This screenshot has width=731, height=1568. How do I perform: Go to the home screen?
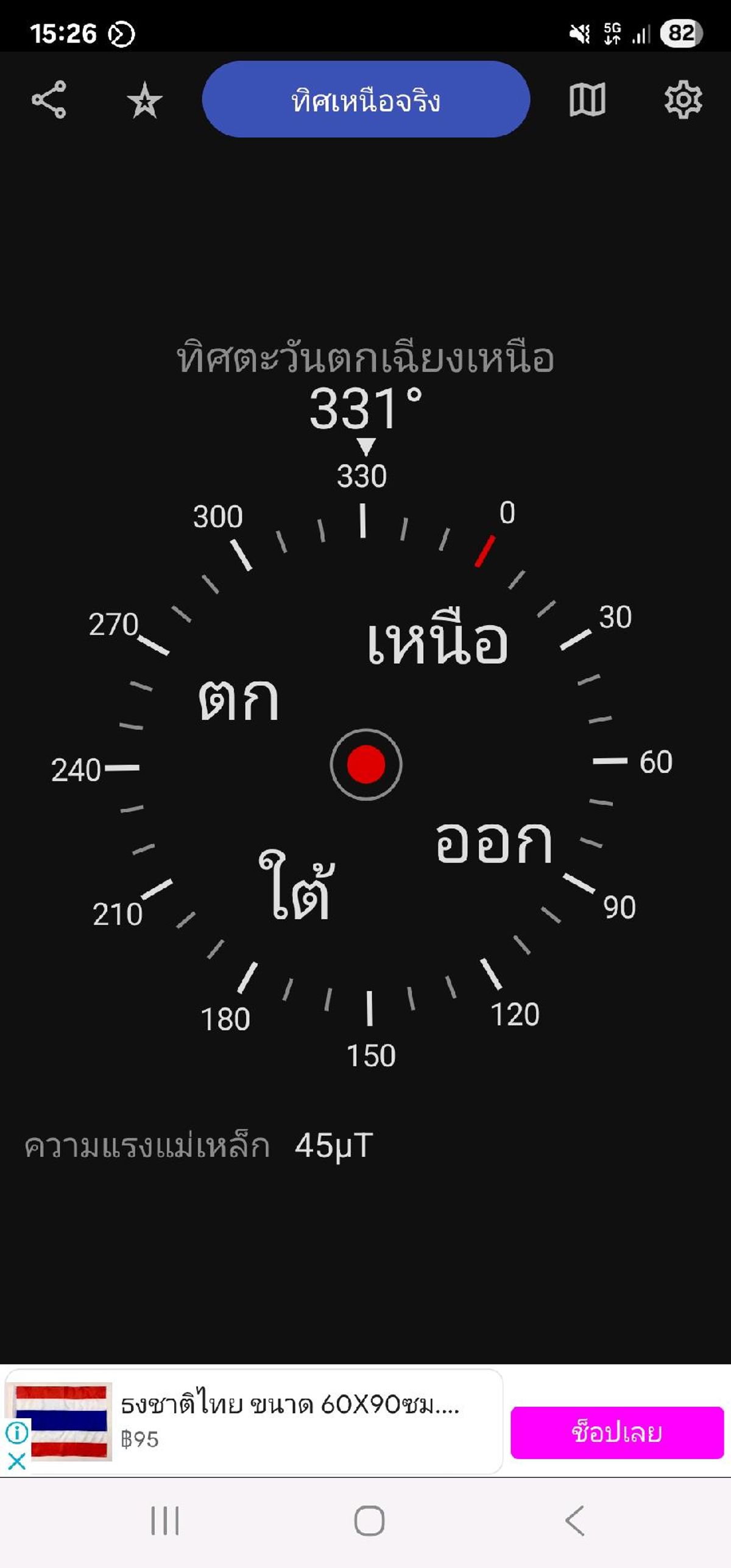tap(369, 1520)
